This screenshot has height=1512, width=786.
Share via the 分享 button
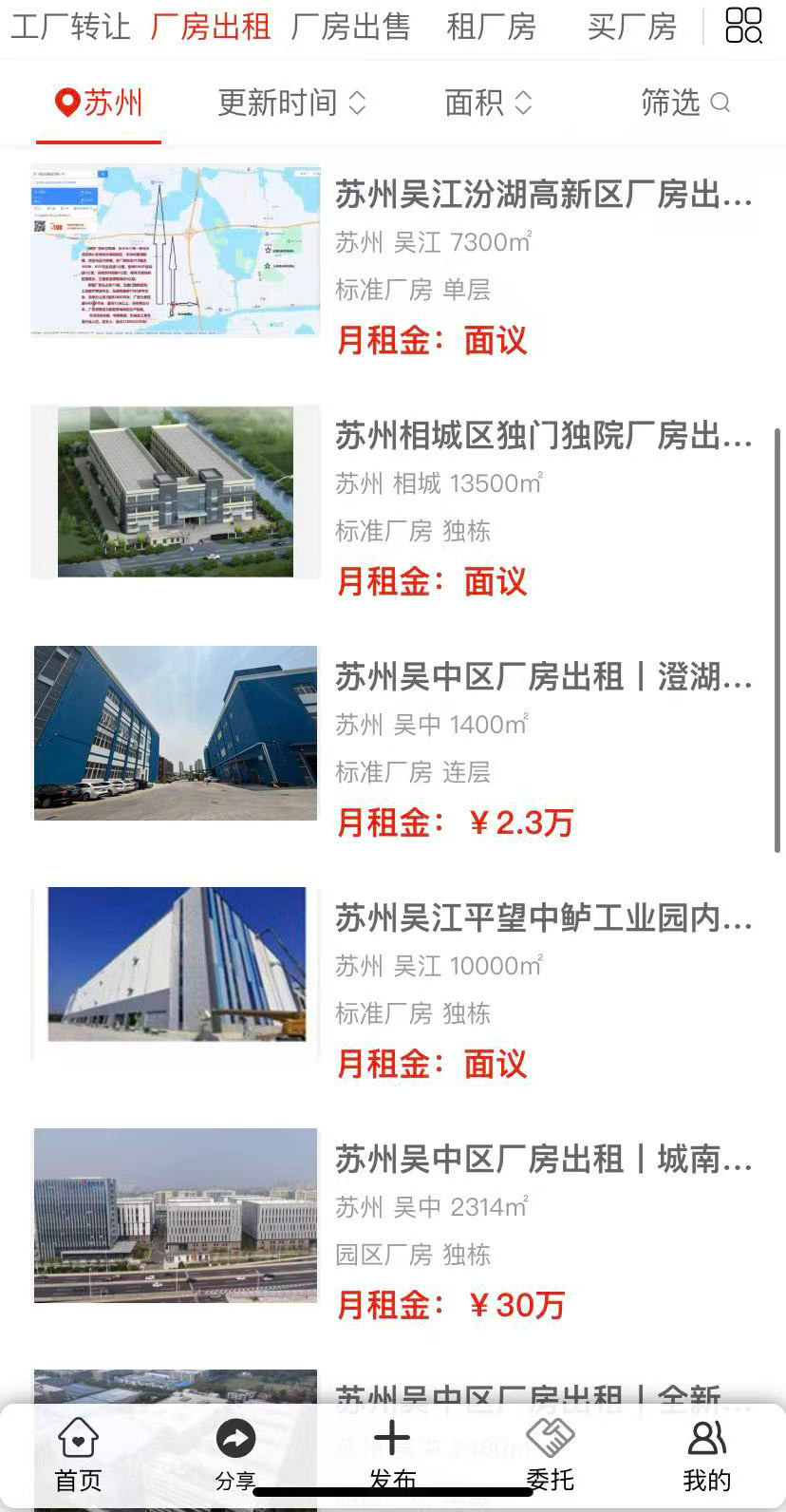235,1453
